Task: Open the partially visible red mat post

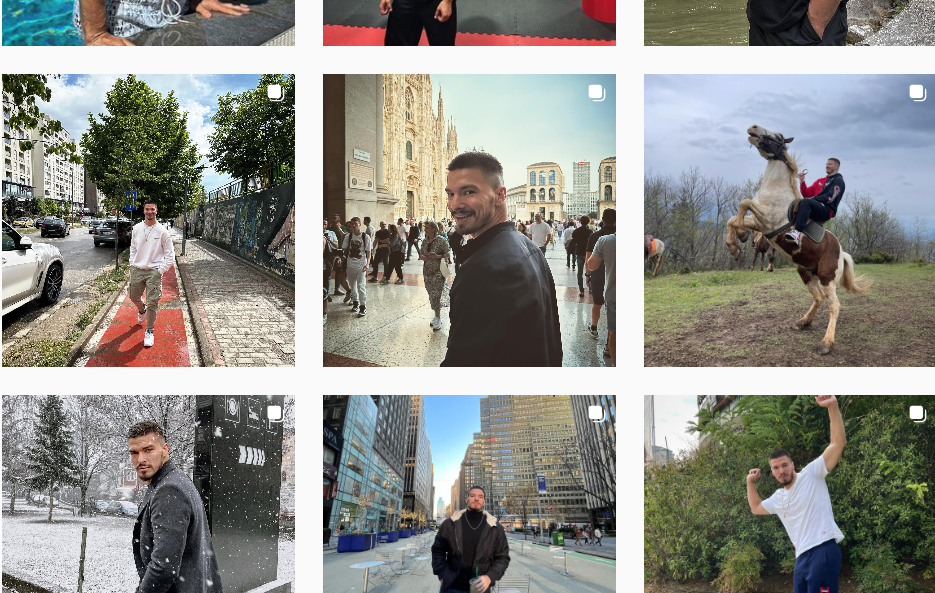Action: [469, 22]
